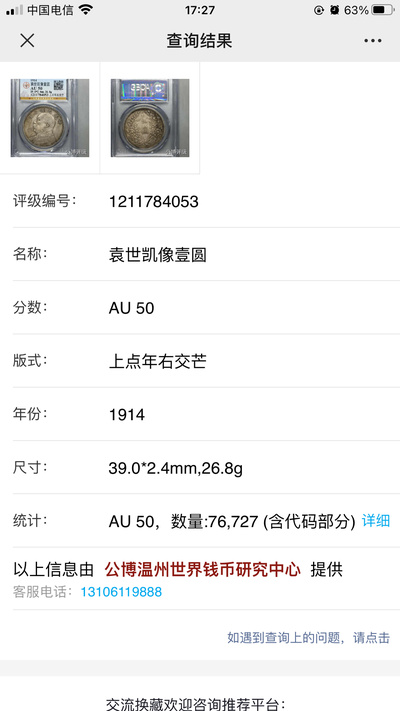Viewport: 400px width, 711px height.
Task: Close the query result page
Action: (x=27, y=41)
